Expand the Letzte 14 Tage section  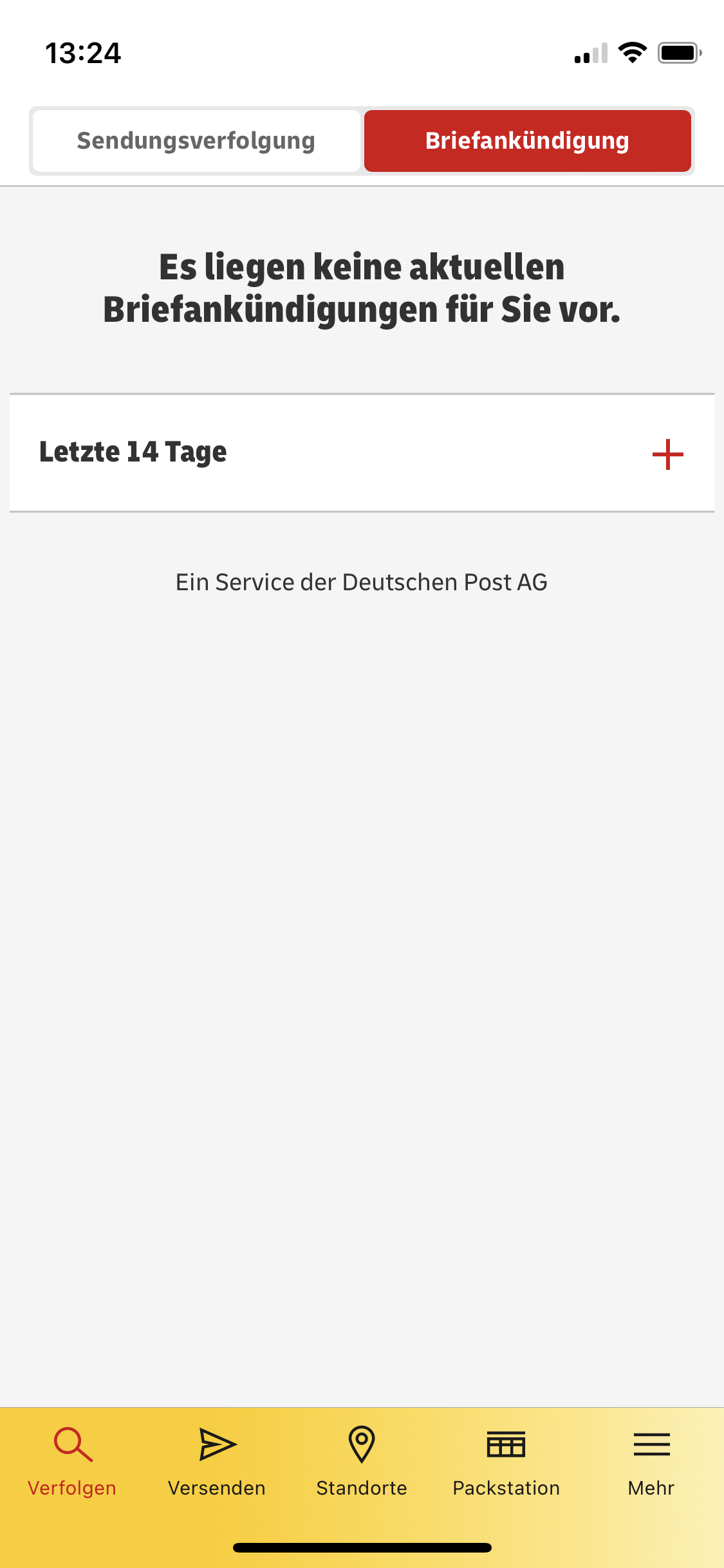tap(667, 454)
